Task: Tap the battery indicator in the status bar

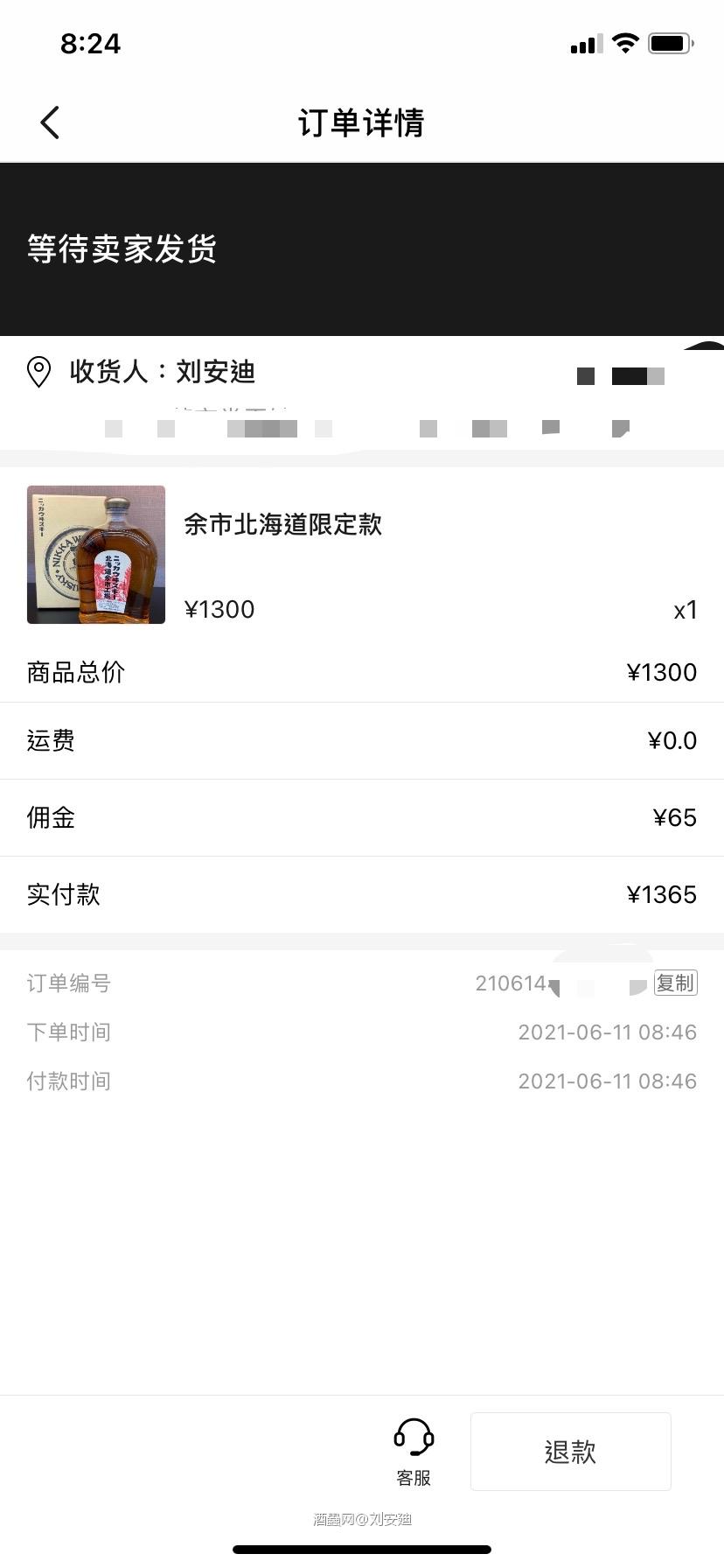Action: pos(672,42)
